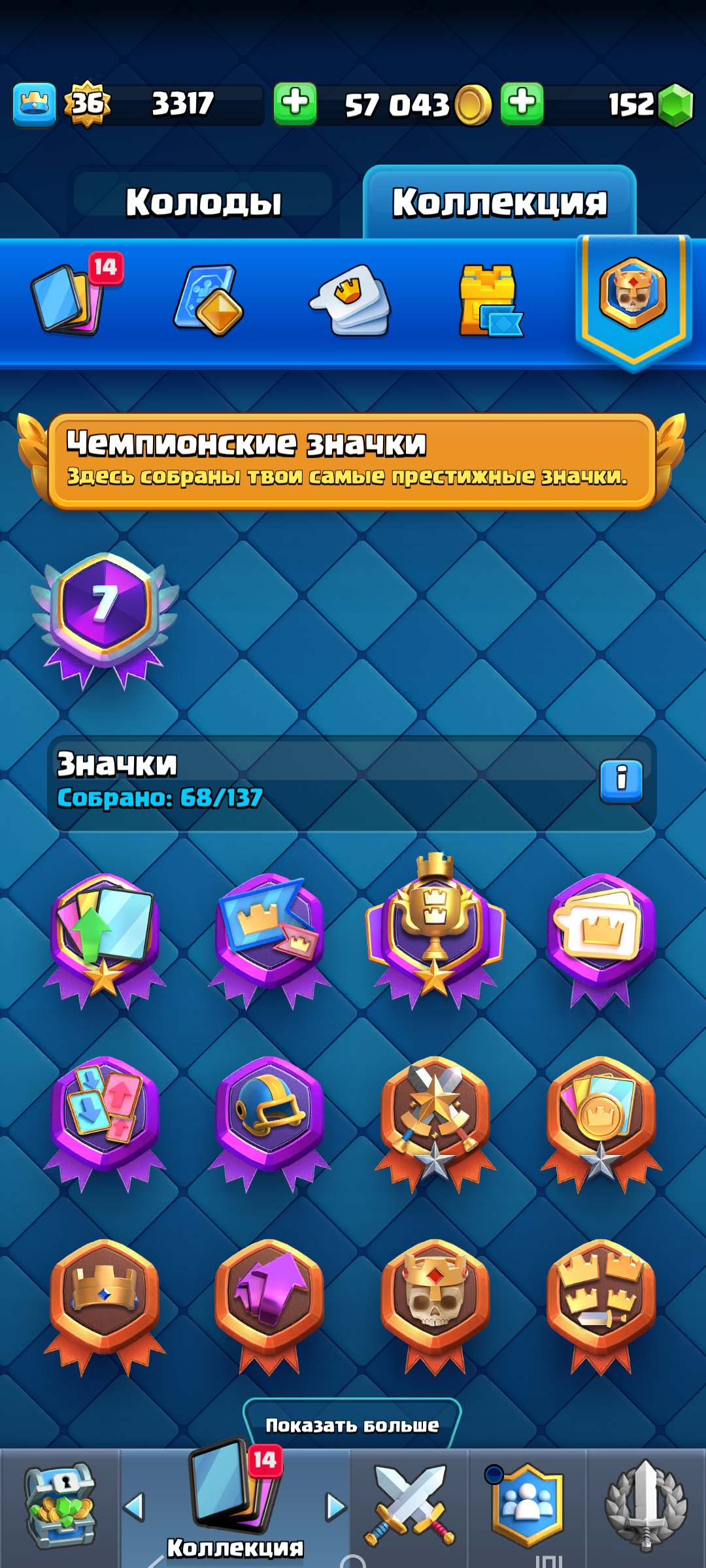Tap the Показать больше button

click(352, 1424)
